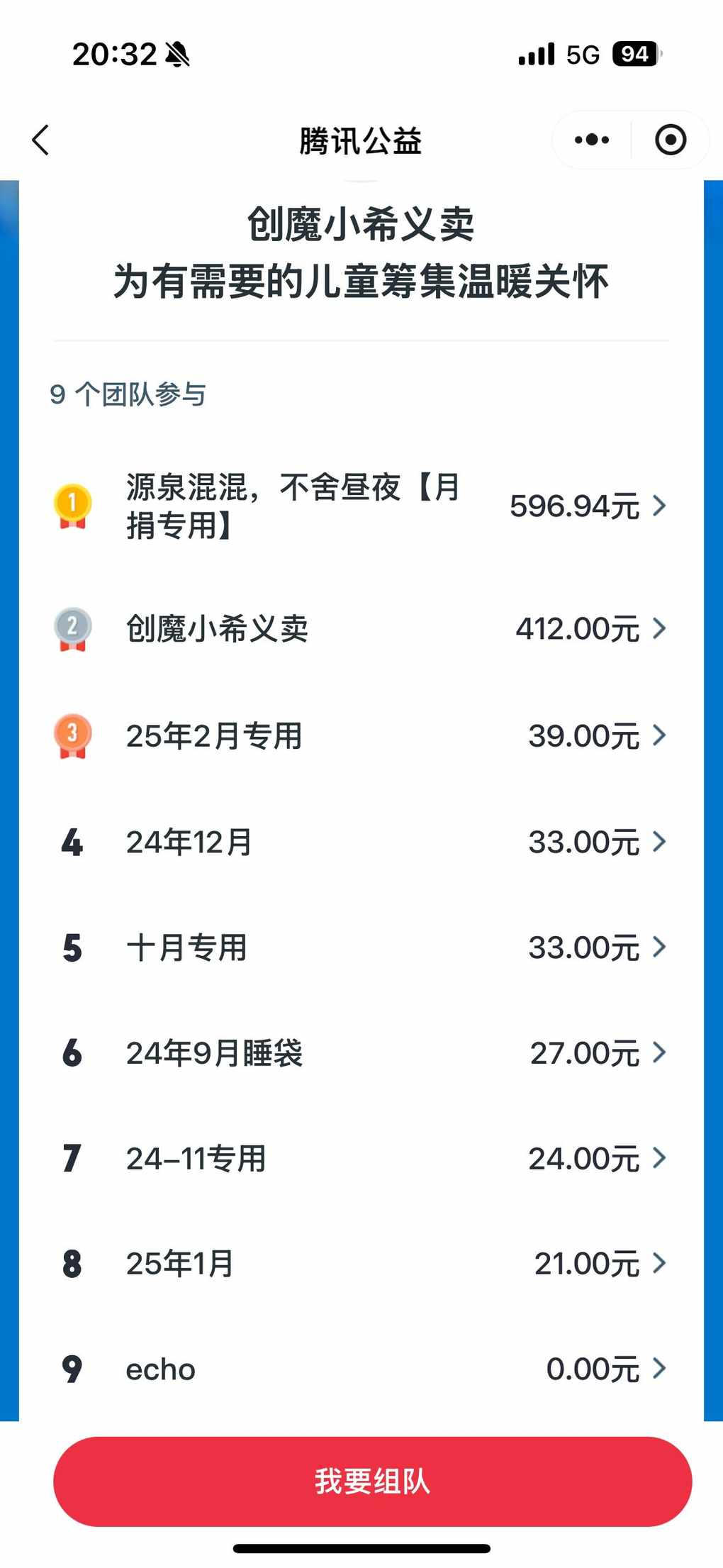Close the mini program with the circle icon
Viewport: 723px width, 1568px height.
coord(670,140)
